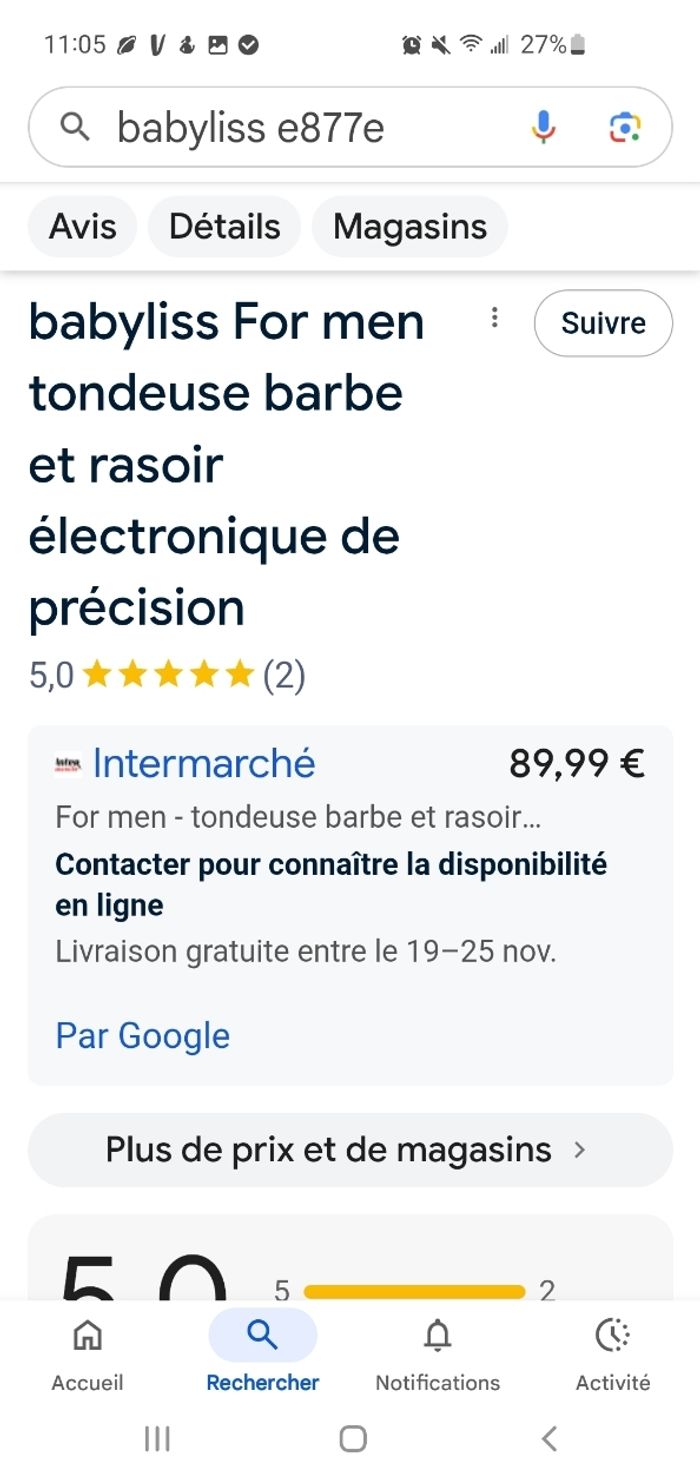
Task: Select the Détails chip
Action: pos(224,226)
